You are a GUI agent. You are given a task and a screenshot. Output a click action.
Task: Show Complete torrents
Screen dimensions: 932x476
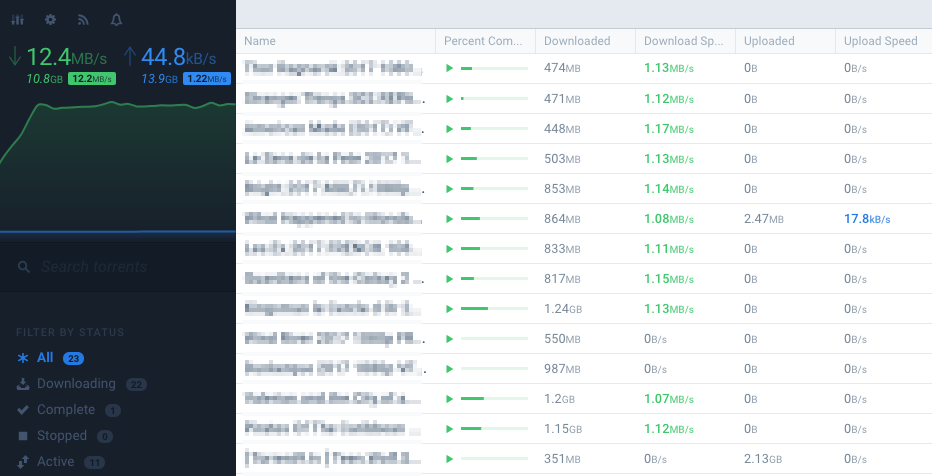point(66,410)
